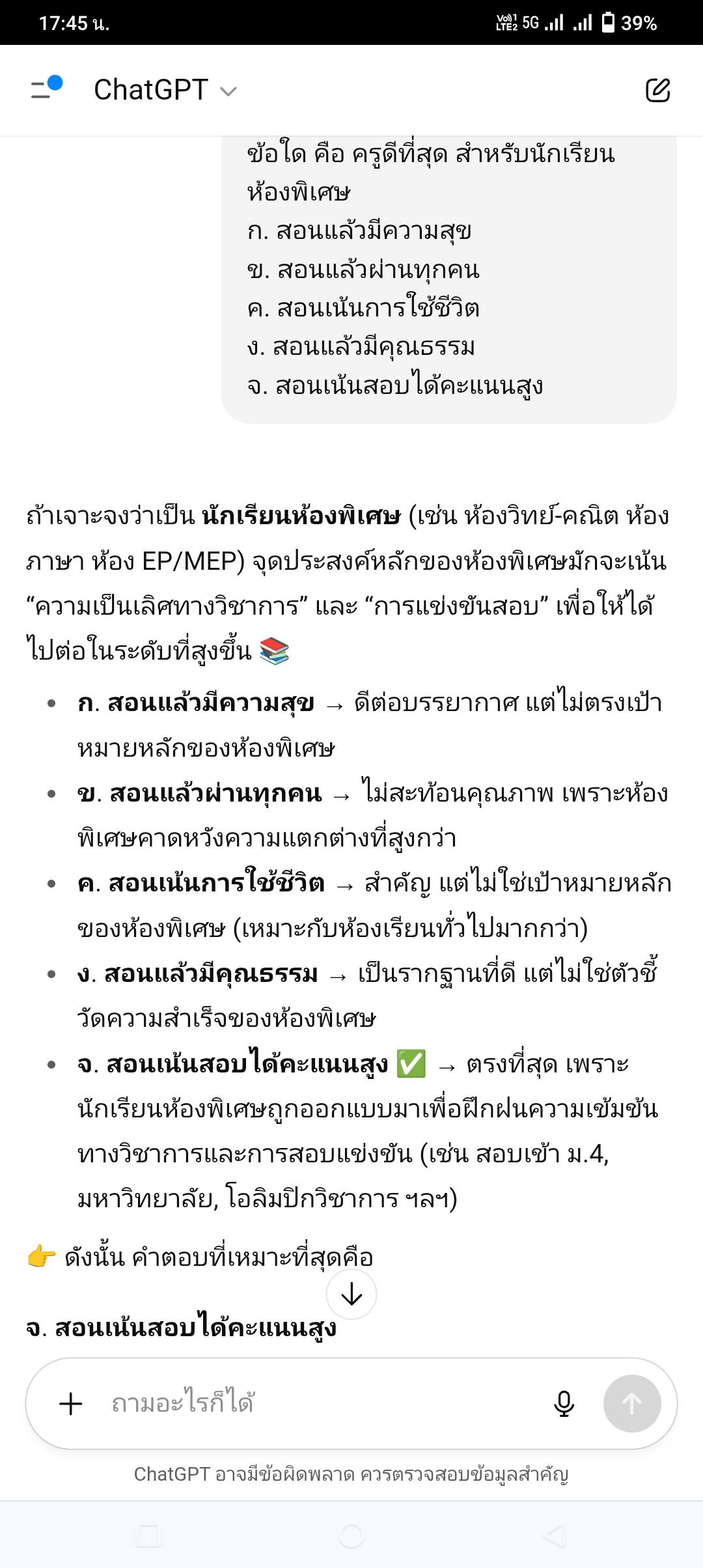The image size is (703, 1568).
Task: Start voice input with the microphone
Action: [564, 1403]
